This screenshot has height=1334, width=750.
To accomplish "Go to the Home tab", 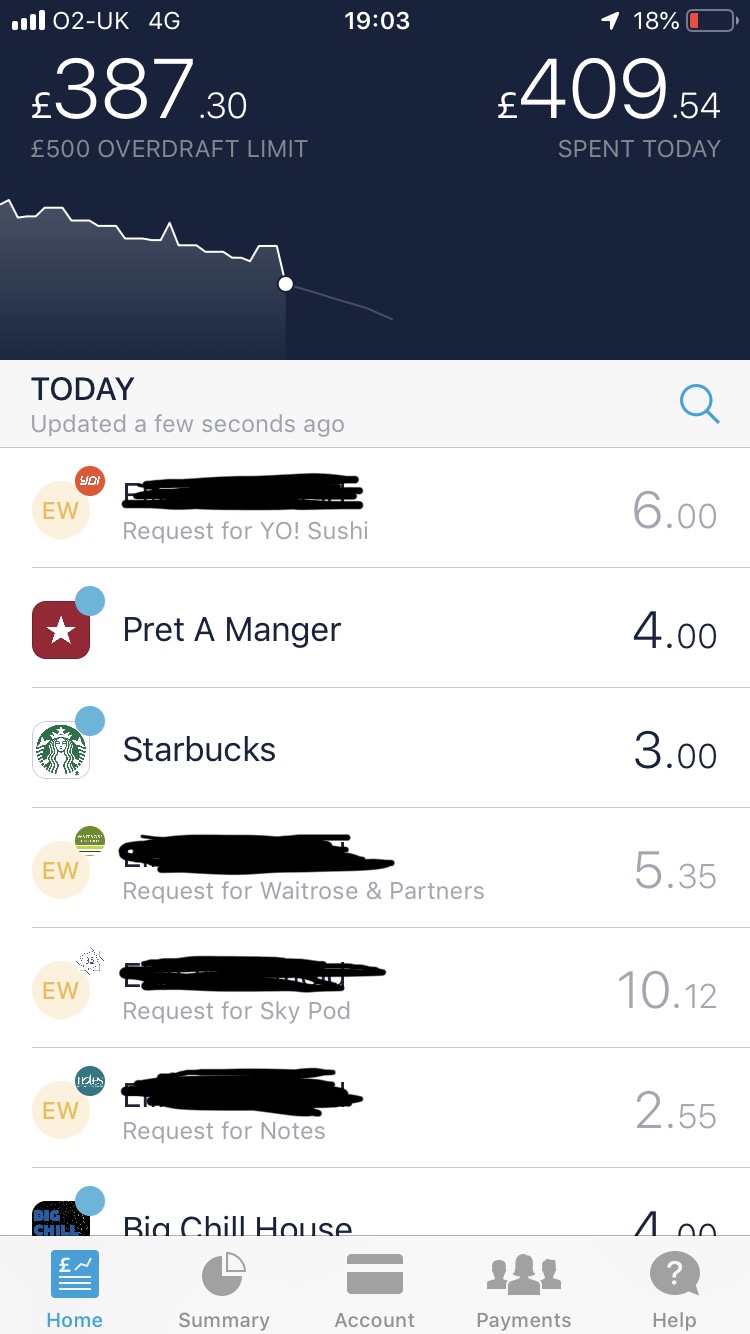I will tap(75, 1290).
